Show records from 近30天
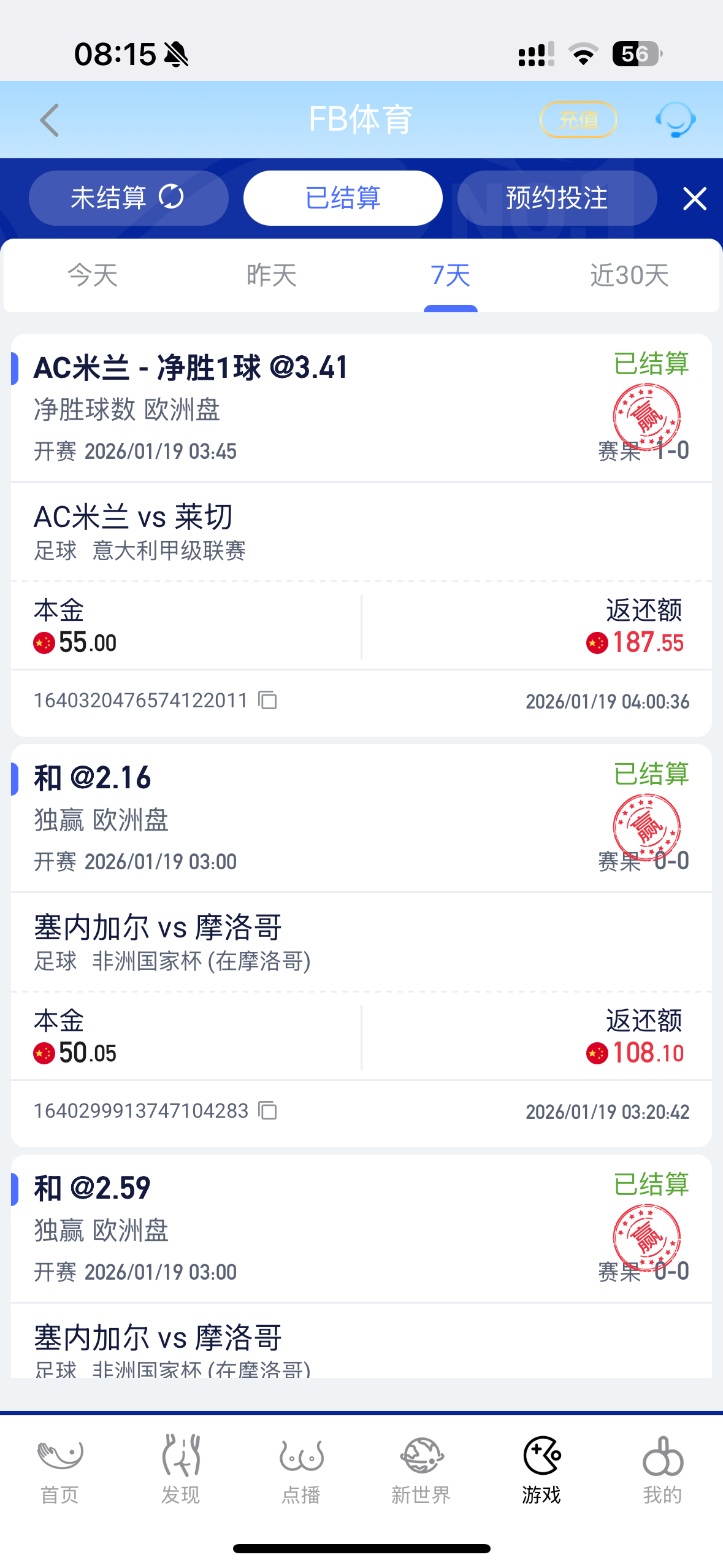The image size is (723, 1568). point(629,275)
